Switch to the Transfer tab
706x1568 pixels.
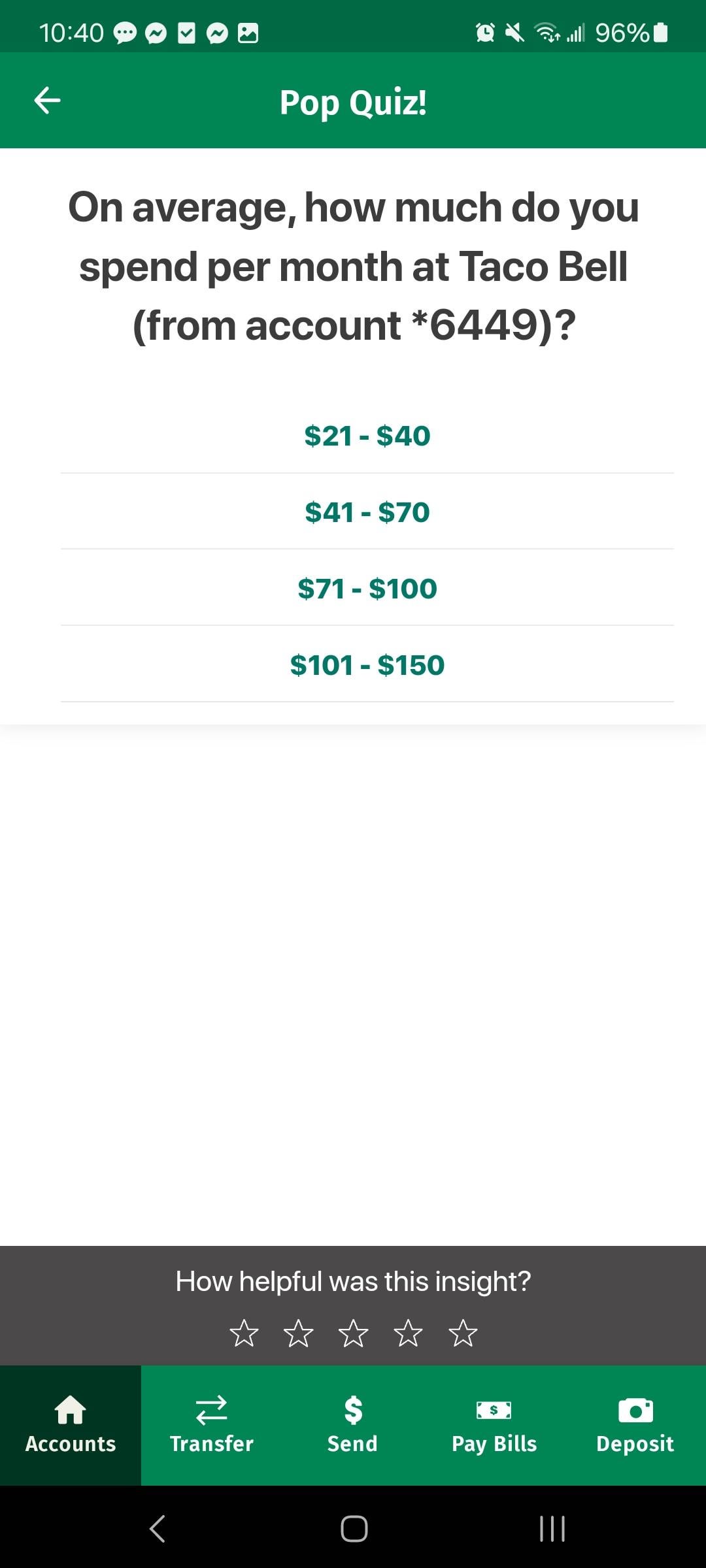point(212,1425)
